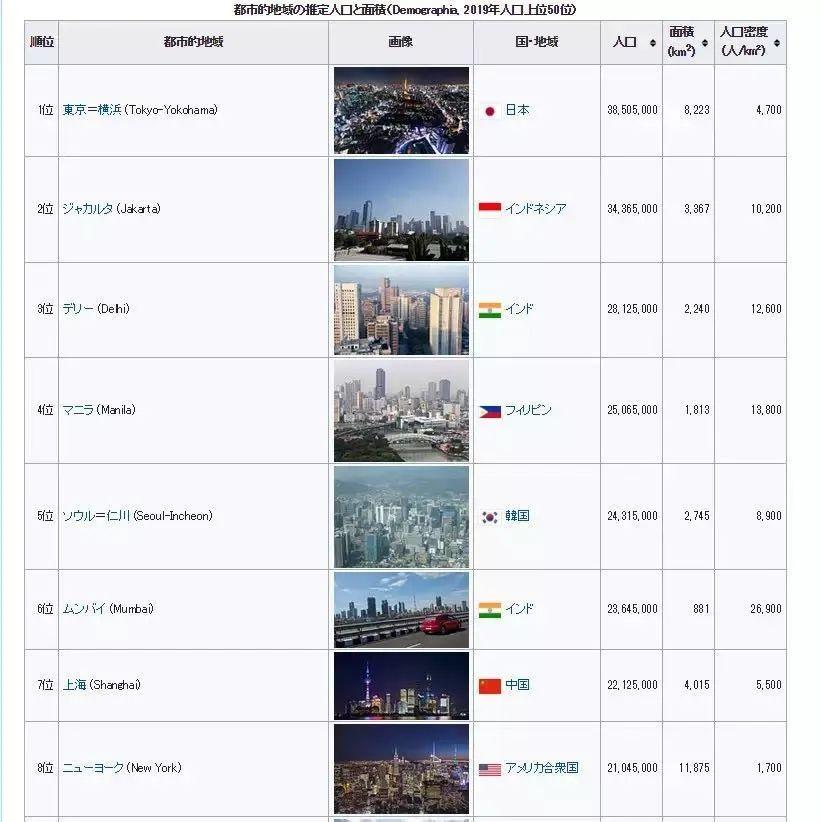Open the 日本 country link
The width and height of the screenshot is (821, 822).
pos(517,110)
